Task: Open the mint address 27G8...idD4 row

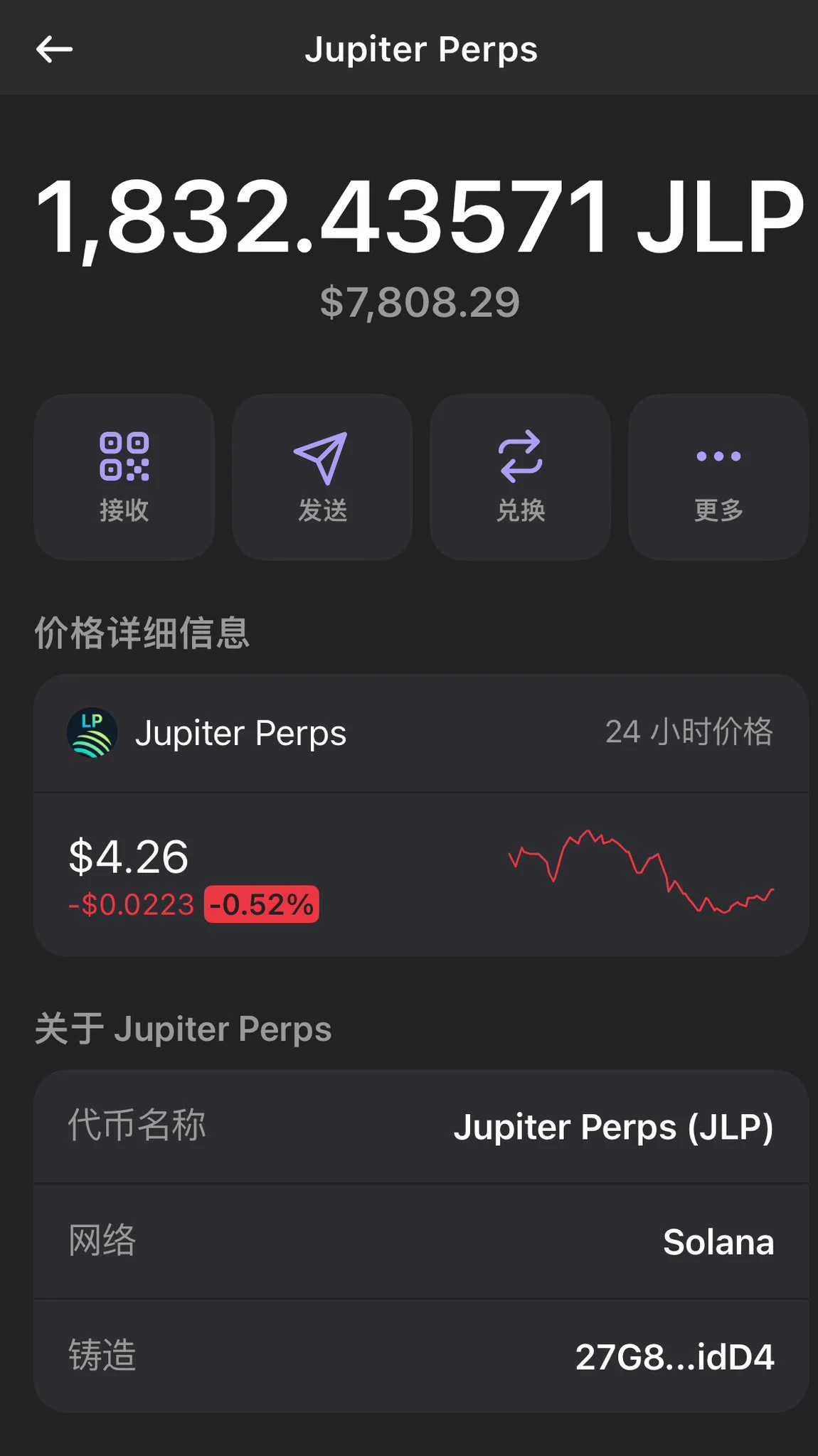Action: [x=420, y=1355]
